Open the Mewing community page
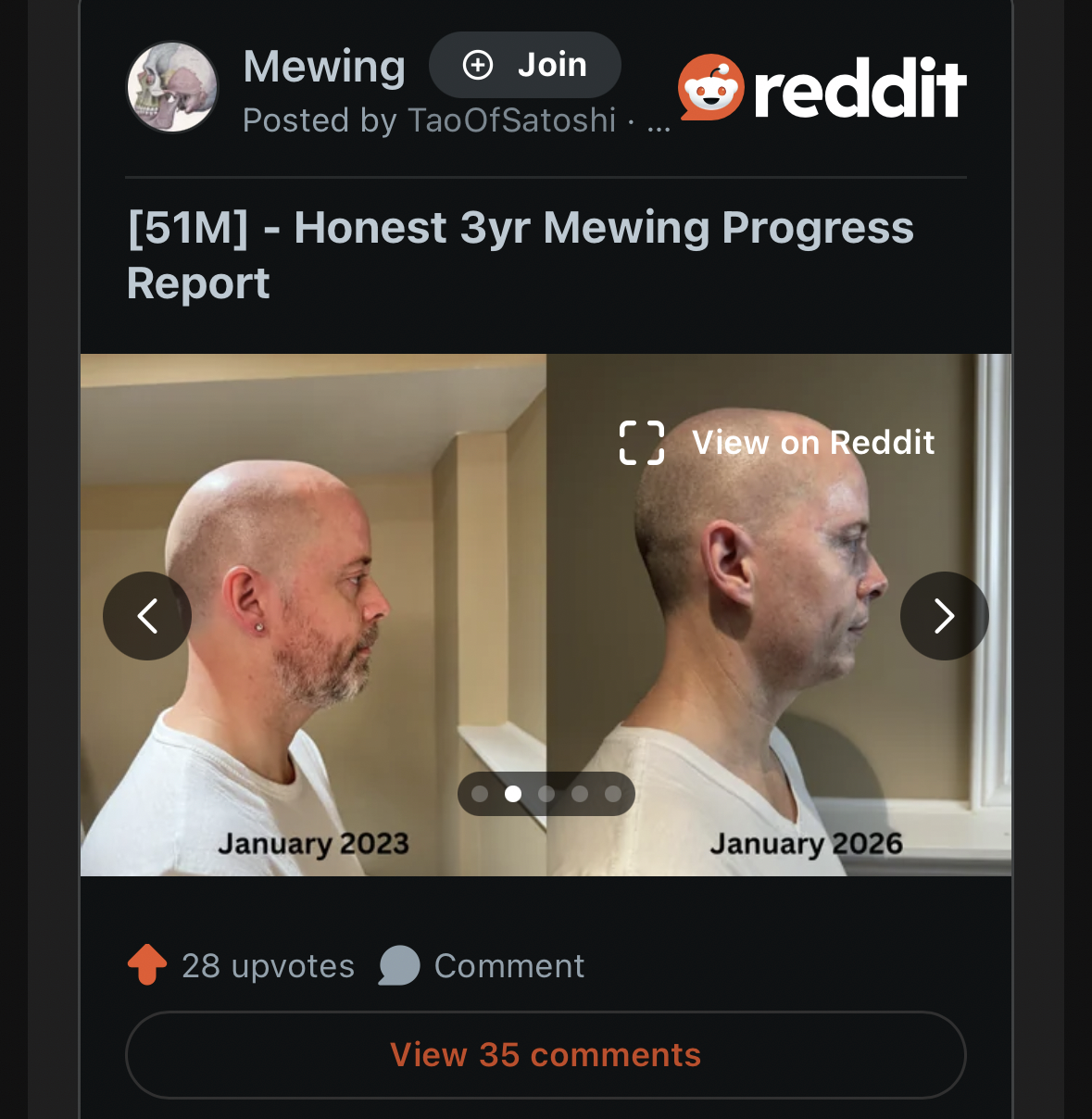 [x=323, y=65]
